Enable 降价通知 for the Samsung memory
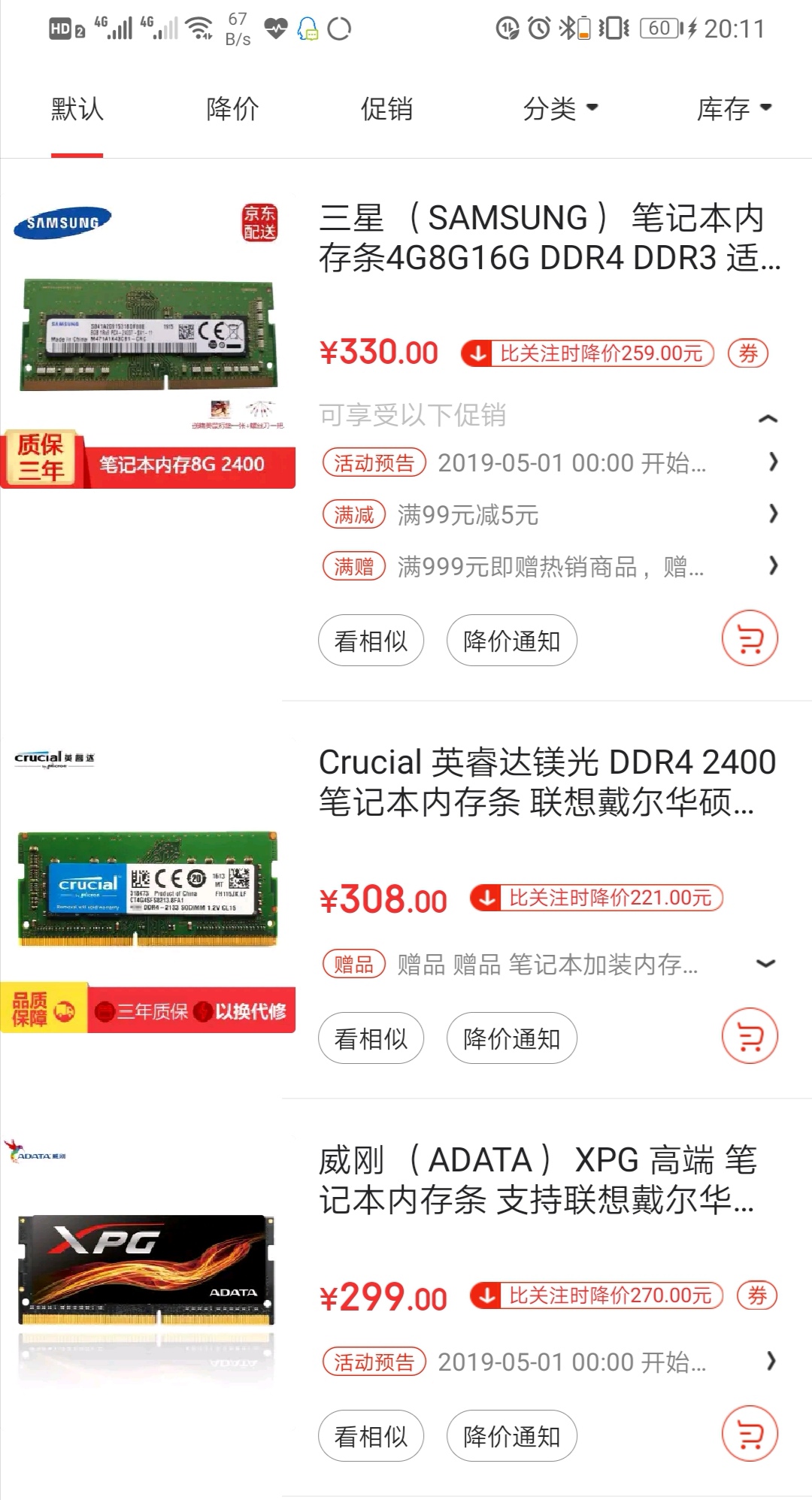The width and height of the screenshot is (812, 1500). tap(511, 641)
